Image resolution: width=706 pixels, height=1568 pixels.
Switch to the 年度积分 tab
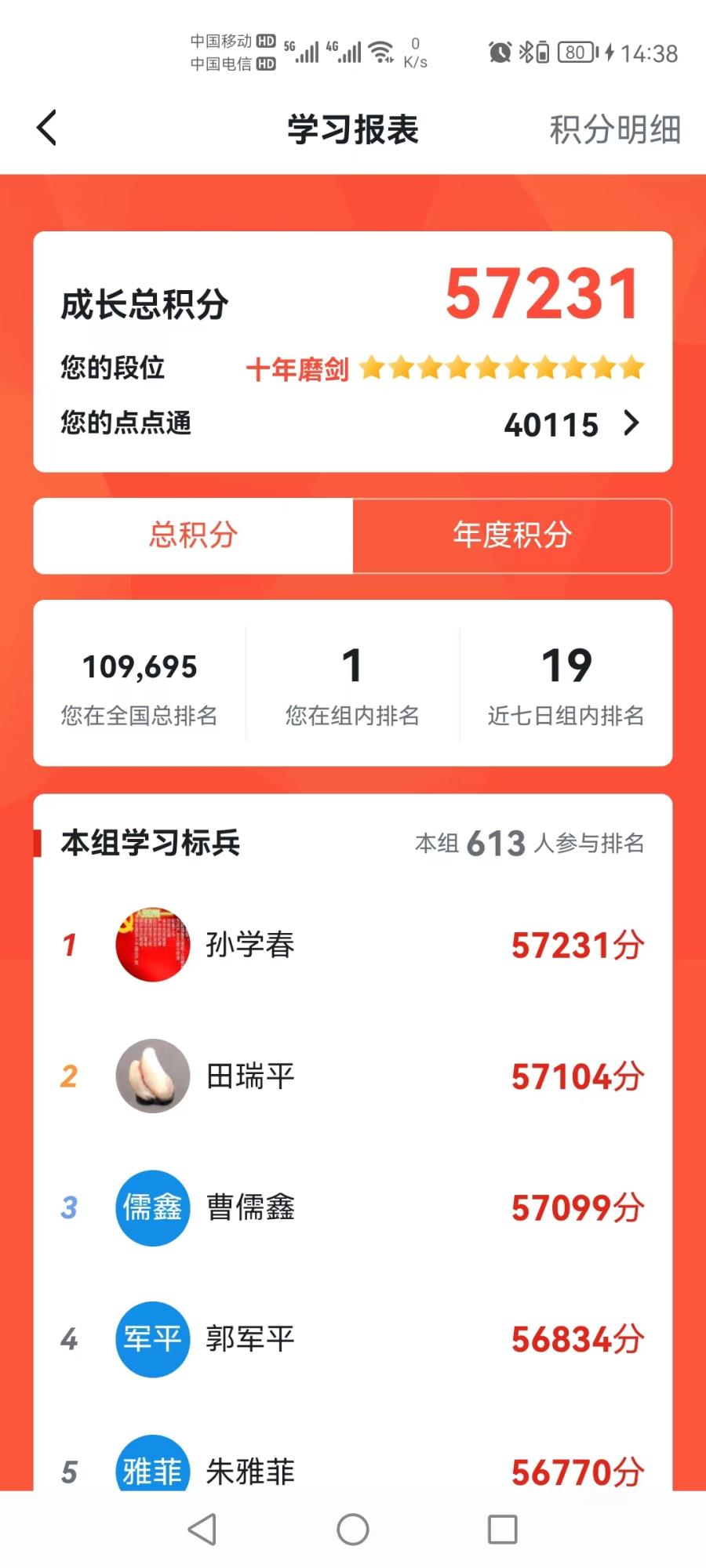[x=512, y=535]
